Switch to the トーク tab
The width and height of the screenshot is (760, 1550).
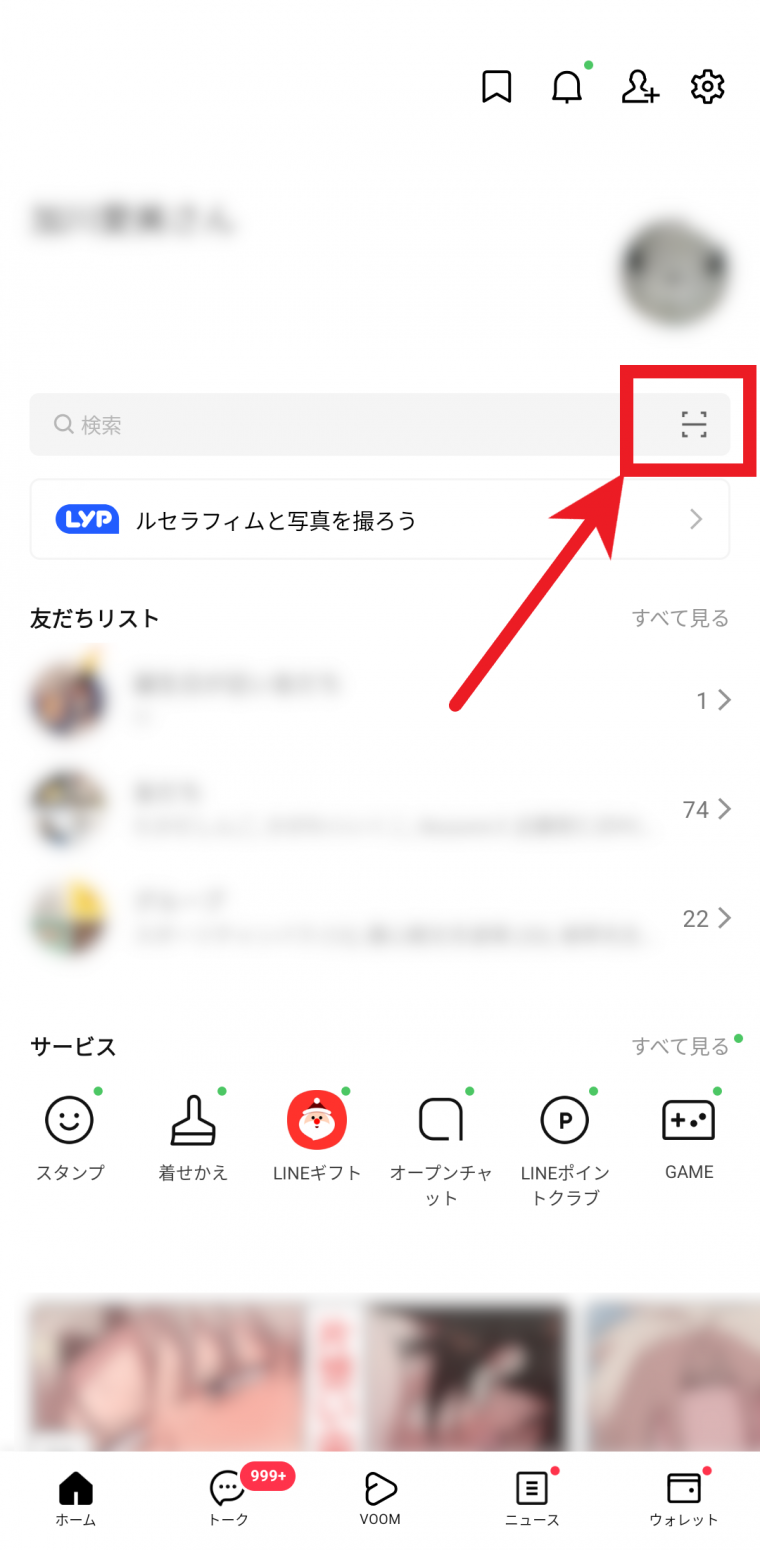coord(228,1499)
